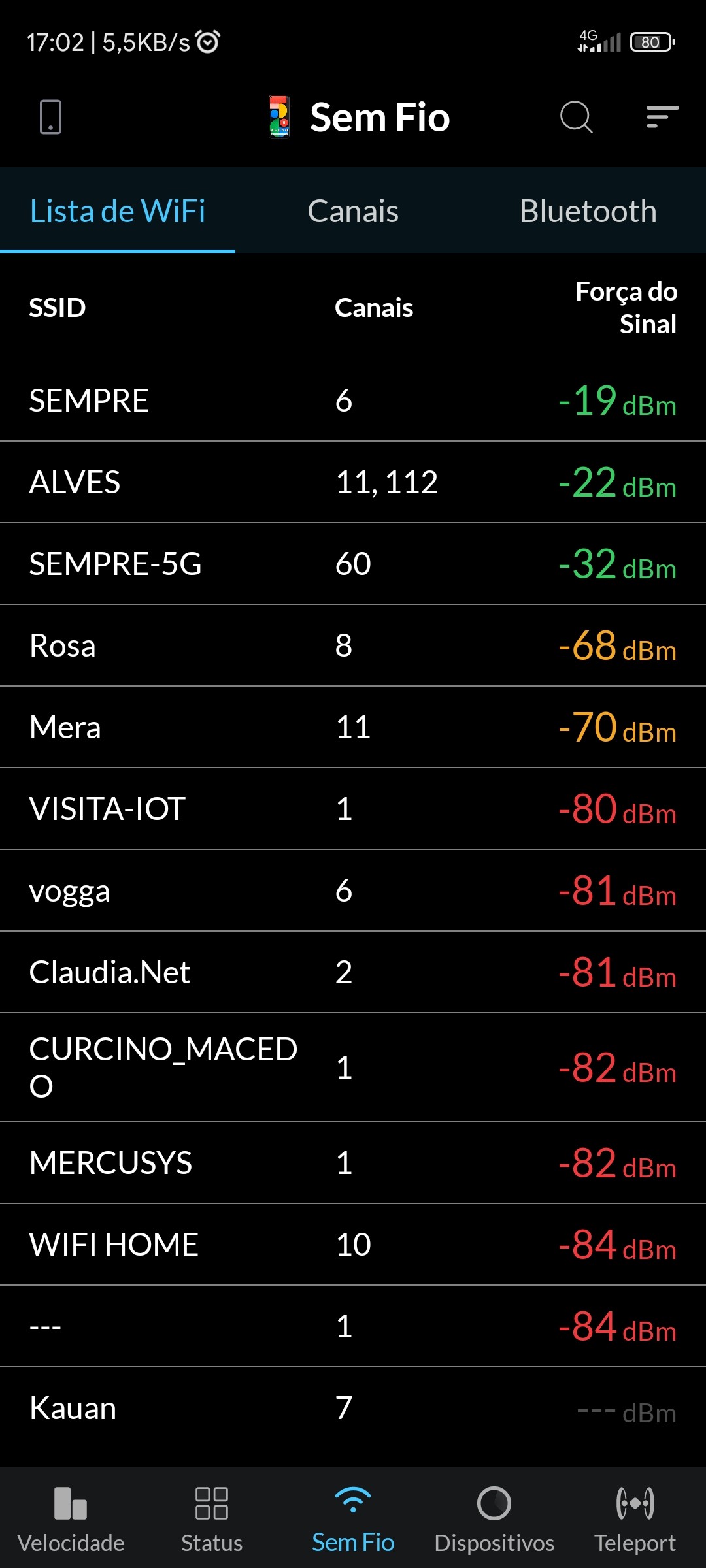Viewport: 706px width, 1568px height.
Task: Open the sort and filter options
Action: [x=662, y=117]
